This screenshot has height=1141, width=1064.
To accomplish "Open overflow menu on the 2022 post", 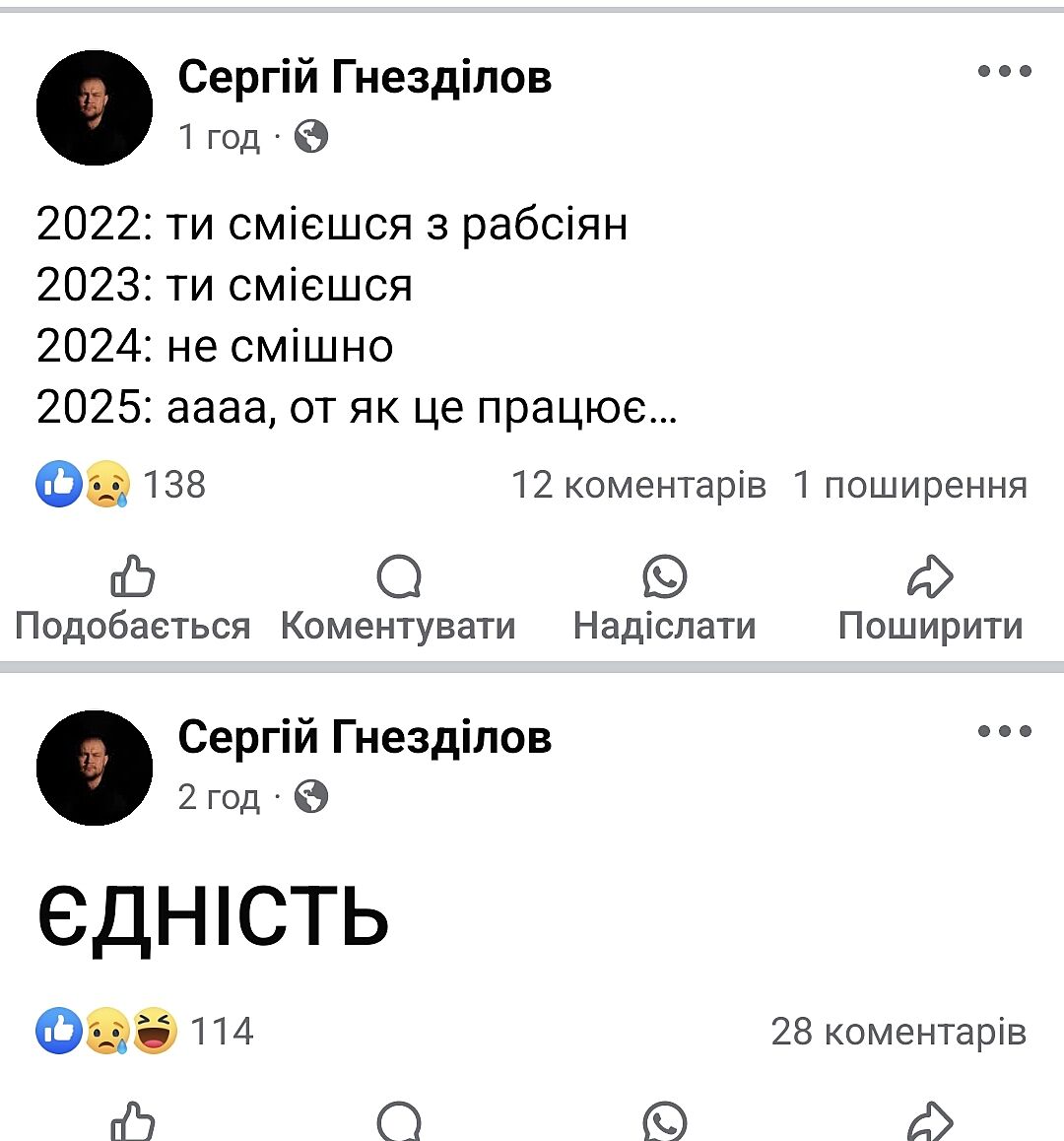I will [x=1004, y=72].
